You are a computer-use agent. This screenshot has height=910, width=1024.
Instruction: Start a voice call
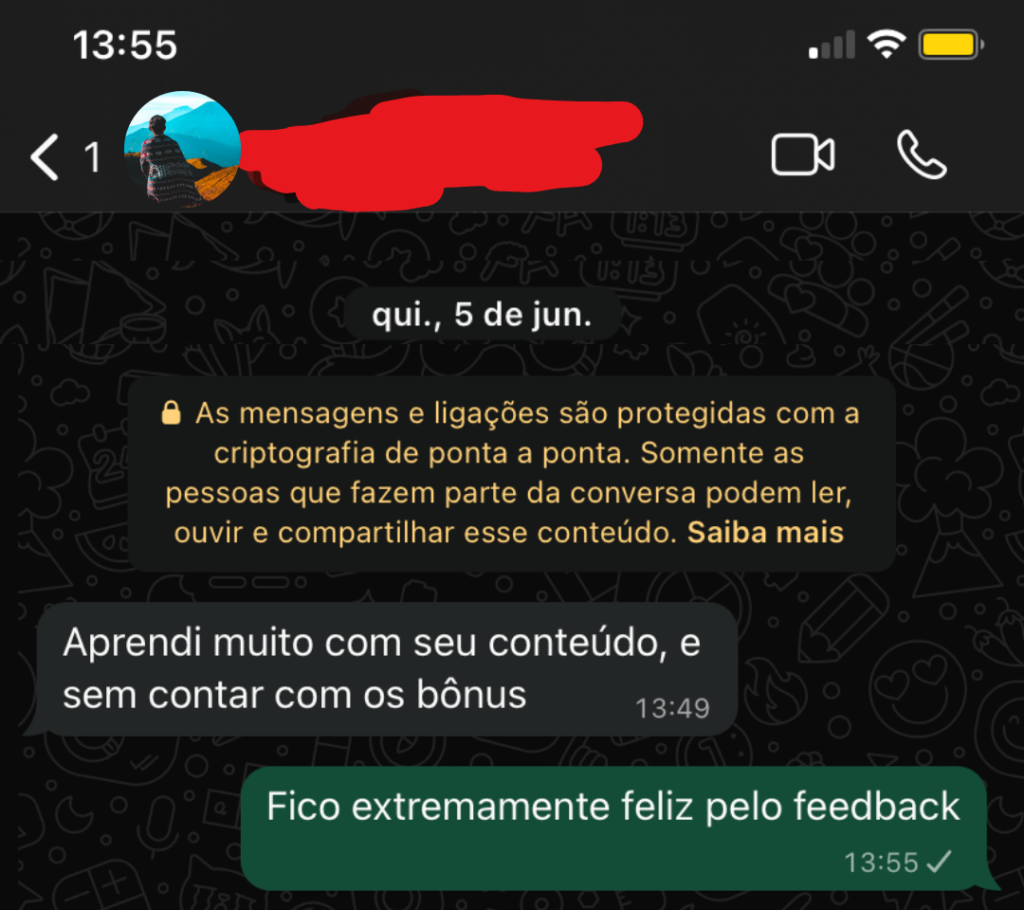[921, 156]
